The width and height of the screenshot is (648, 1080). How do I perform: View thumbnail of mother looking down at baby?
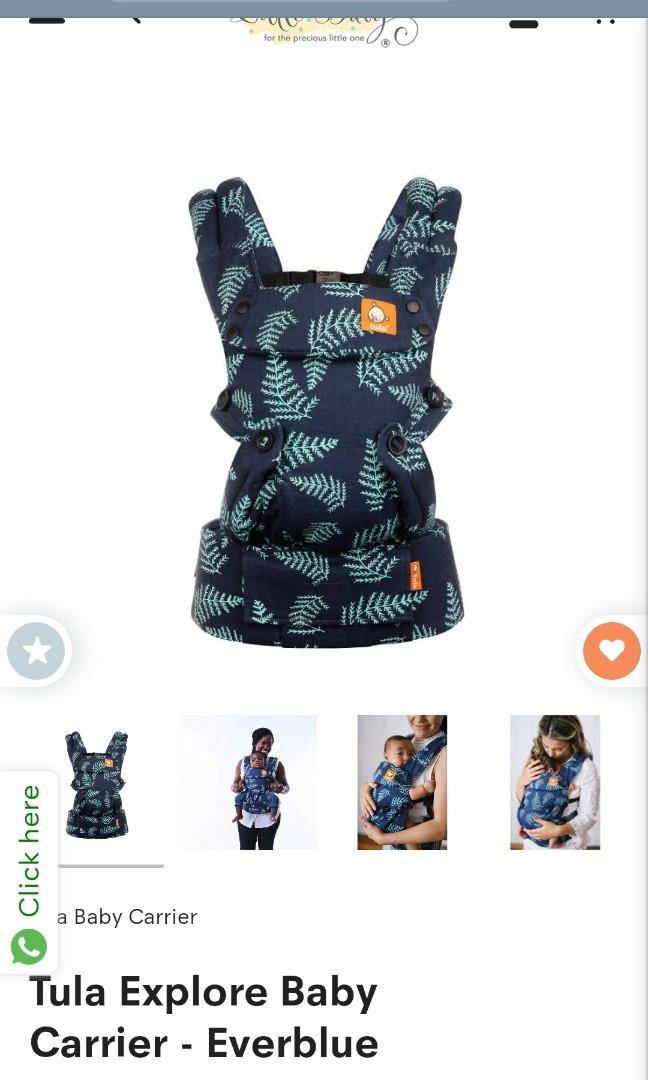point(555,782)
